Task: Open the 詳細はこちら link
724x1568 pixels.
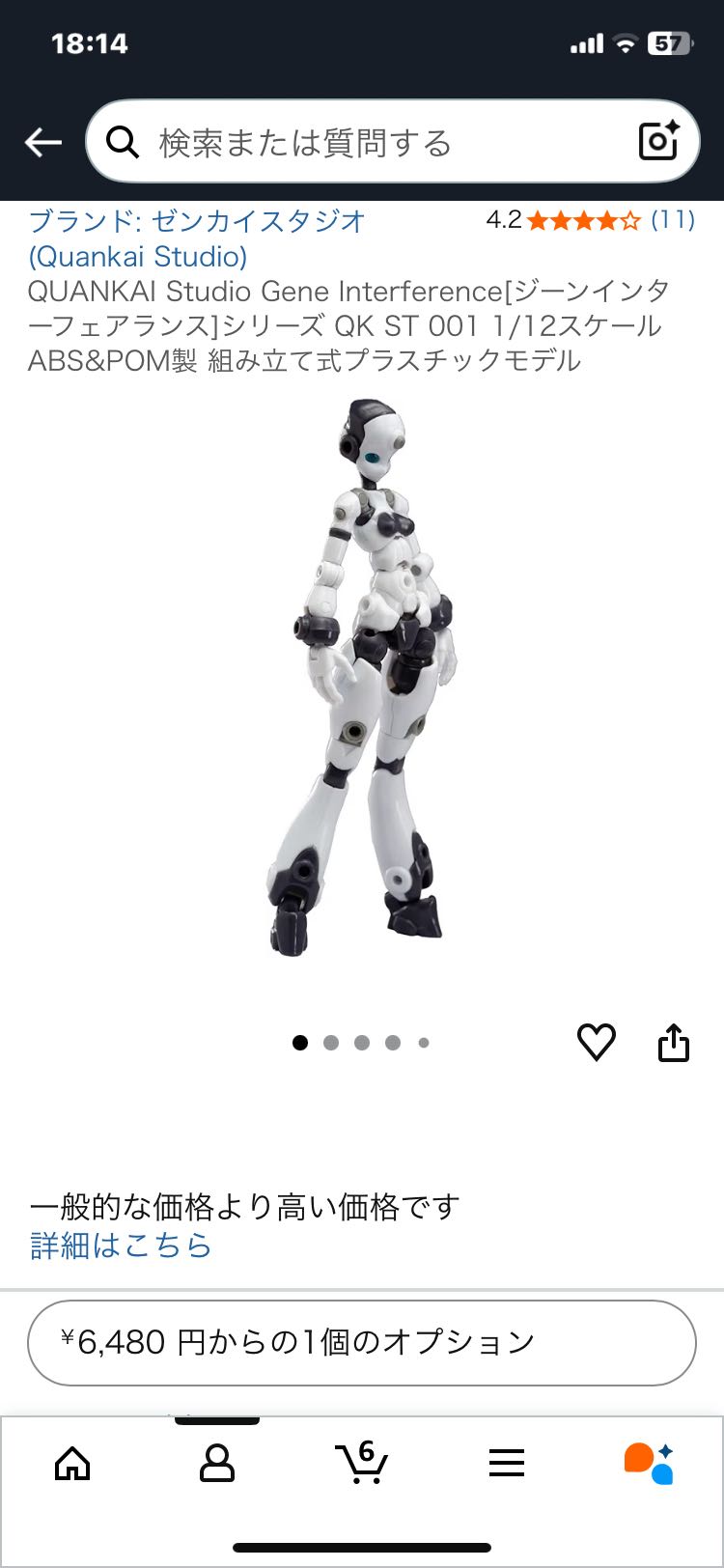Action: [x=121, y=1246]
